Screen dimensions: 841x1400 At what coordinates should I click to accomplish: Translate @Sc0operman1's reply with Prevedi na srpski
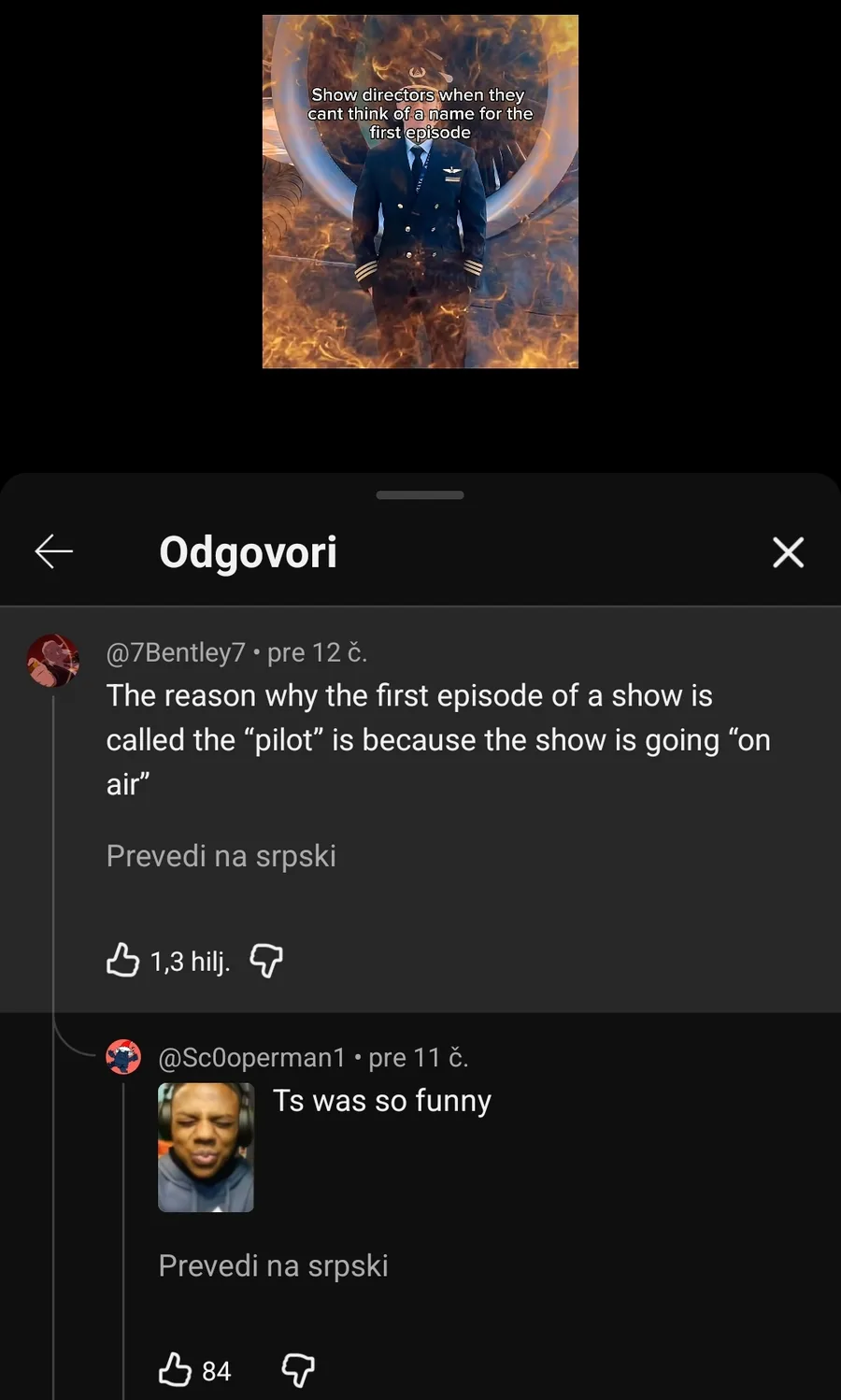pyautogui.click(x=273, y=1264)
